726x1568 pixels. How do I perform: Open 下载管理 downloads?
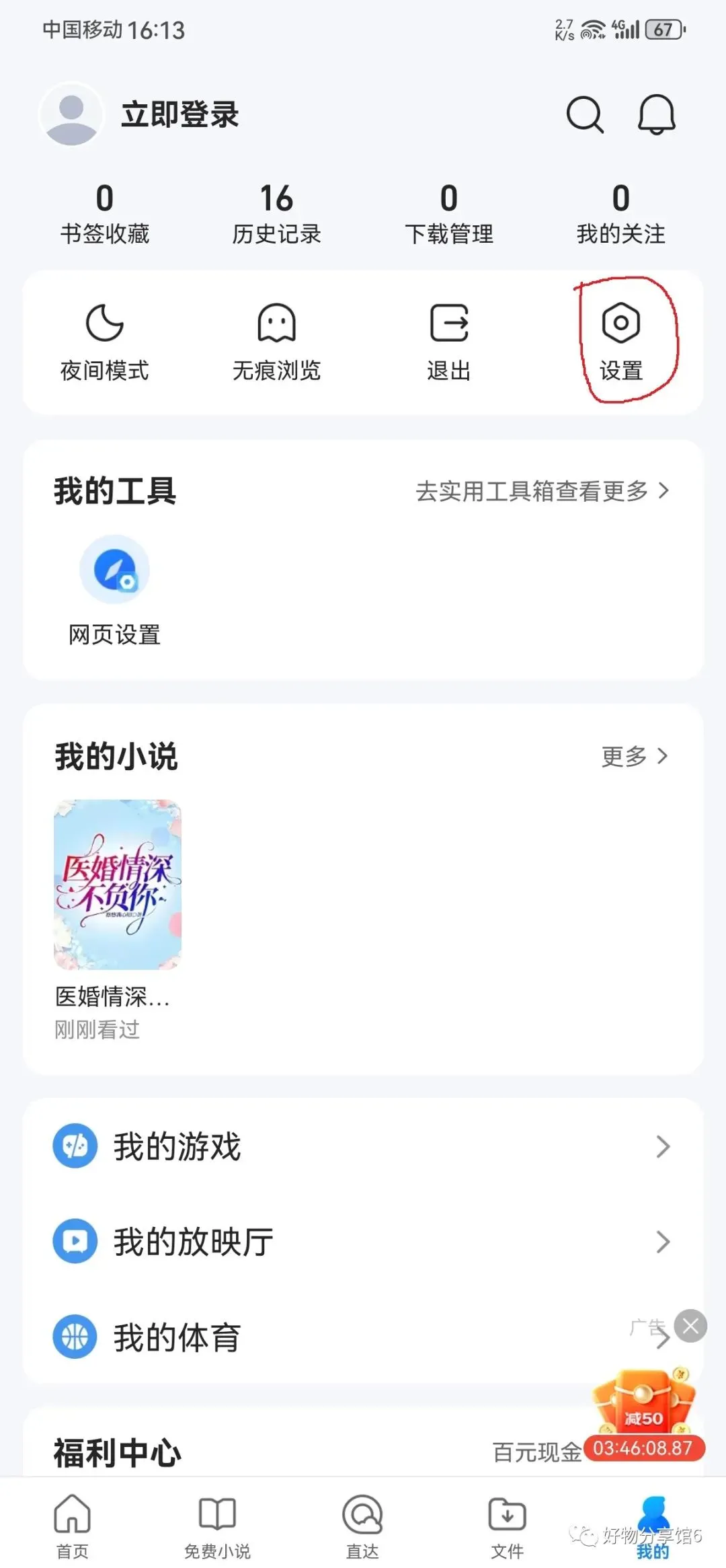449,214
